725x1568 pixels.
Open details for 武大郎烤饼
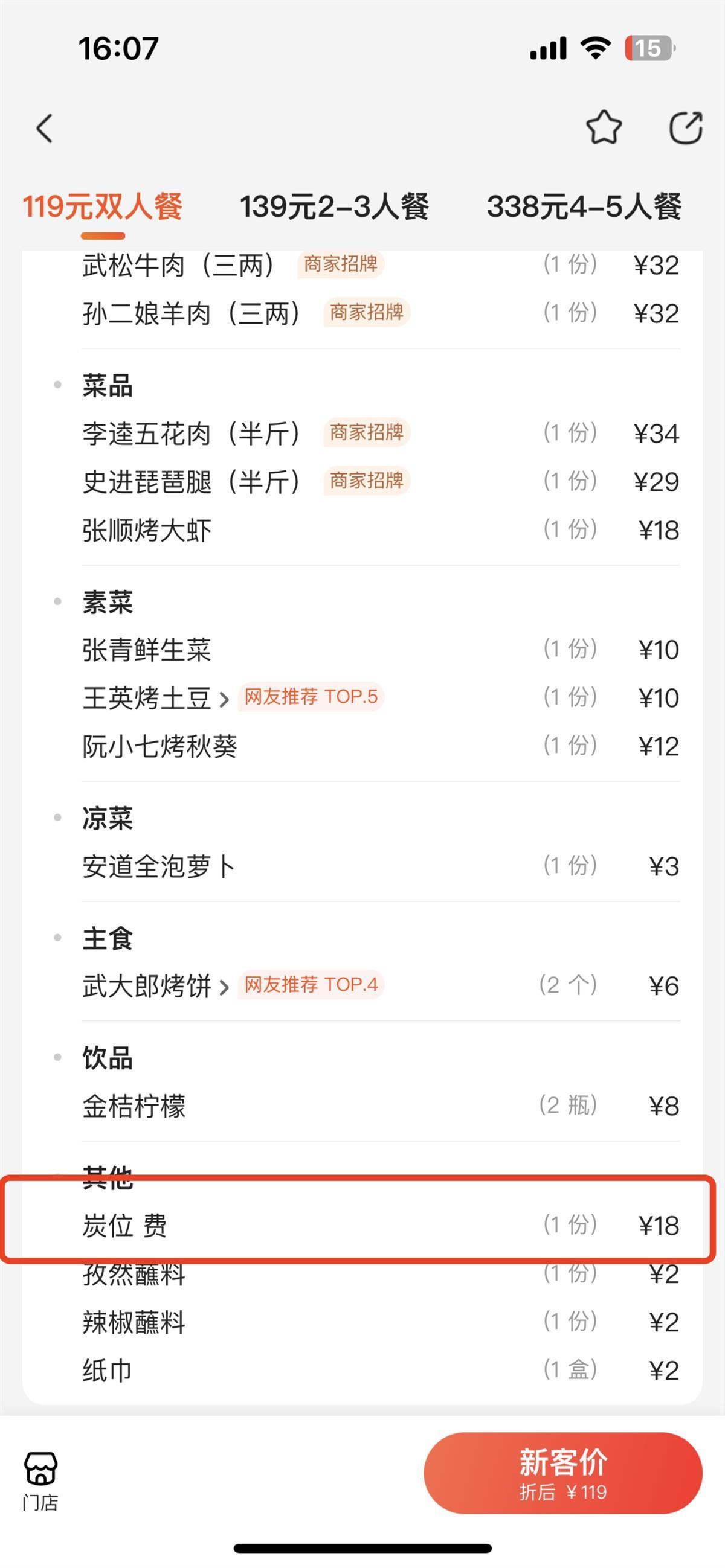click(x=155, y=986)
